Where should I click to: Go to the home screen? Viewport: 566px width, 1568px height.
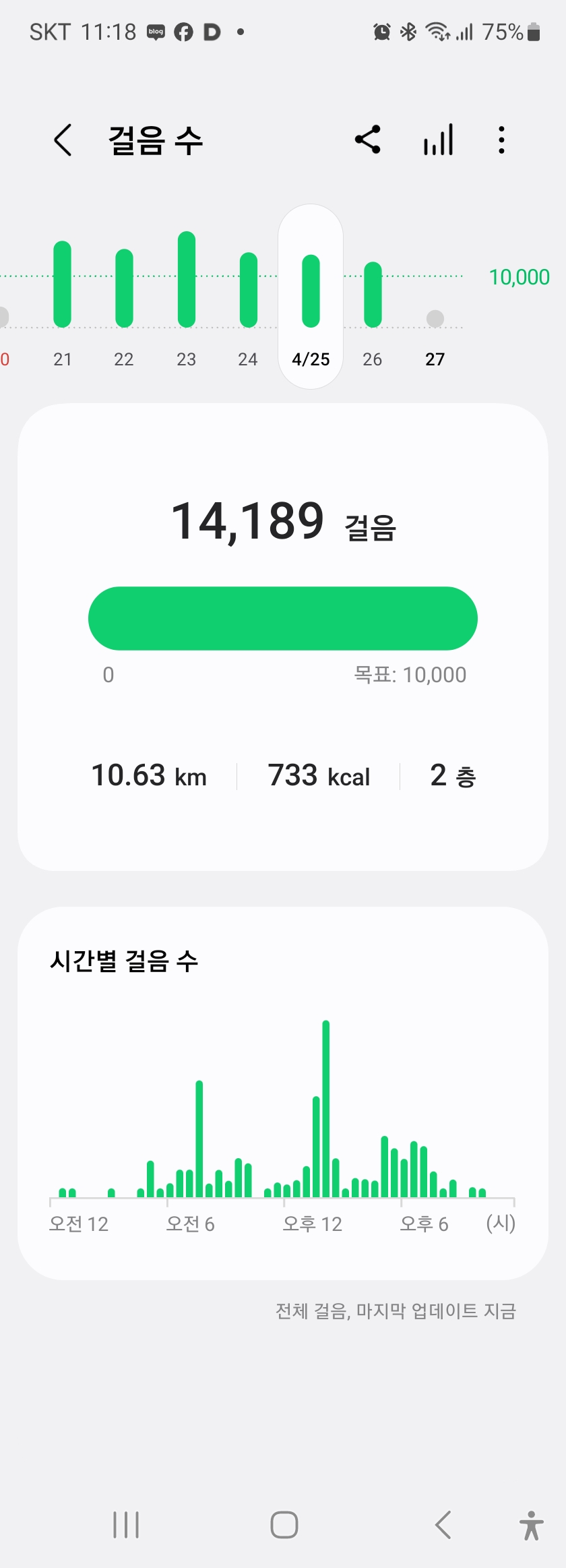tap(284, 1525)
